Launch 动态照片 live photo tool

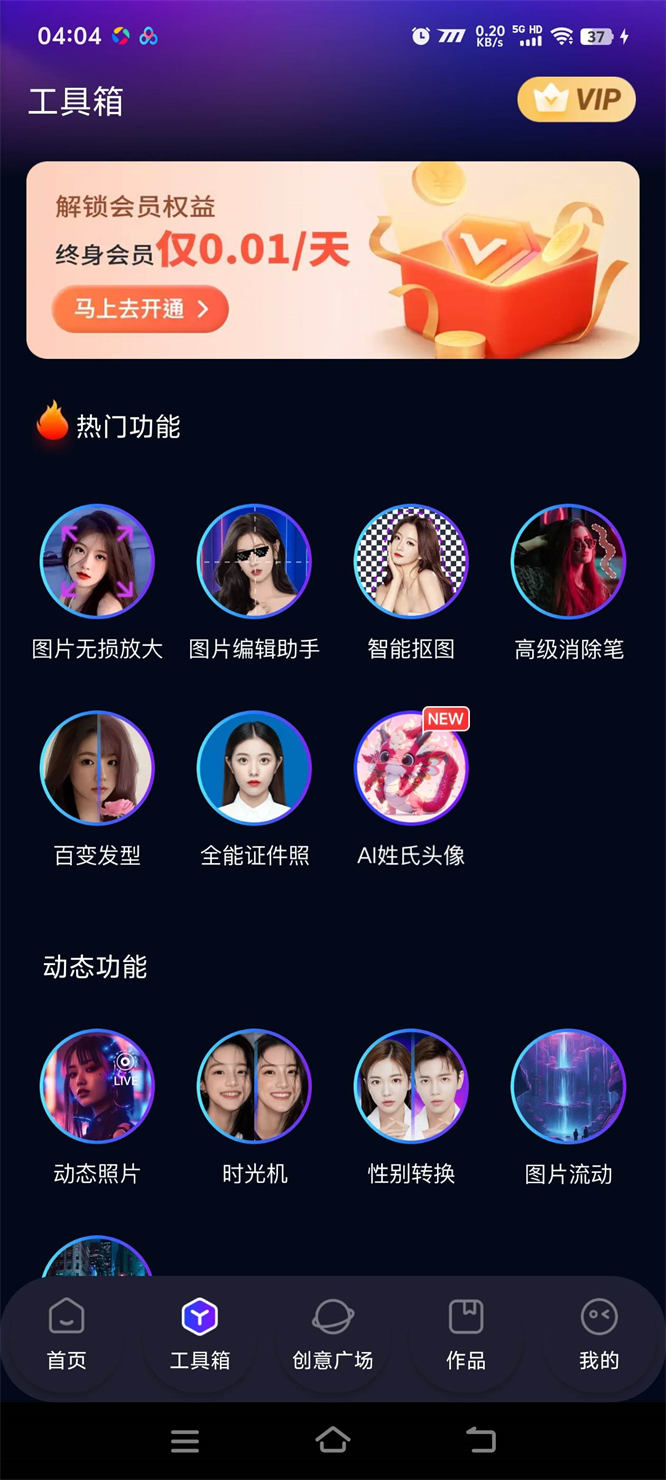97,1086
